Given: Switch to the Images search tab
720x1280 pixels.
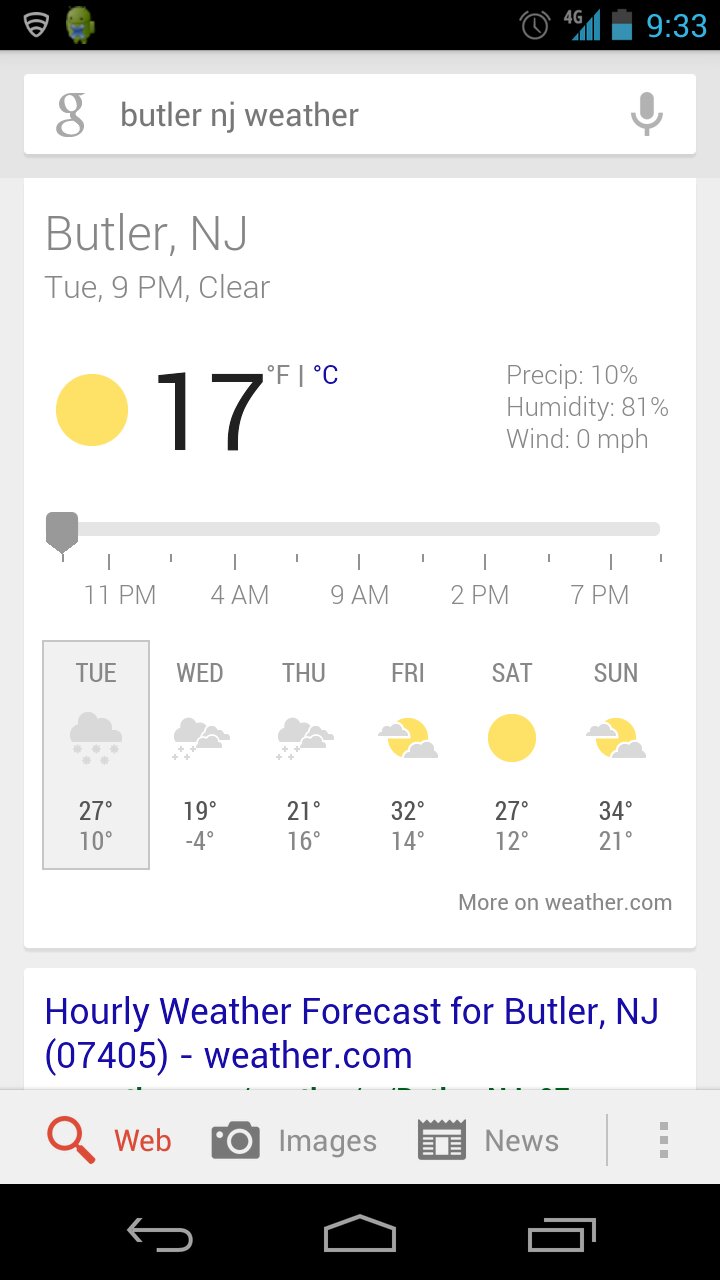Looking at the screenshot, I should pyautogui.click(x=294, y=1140).
